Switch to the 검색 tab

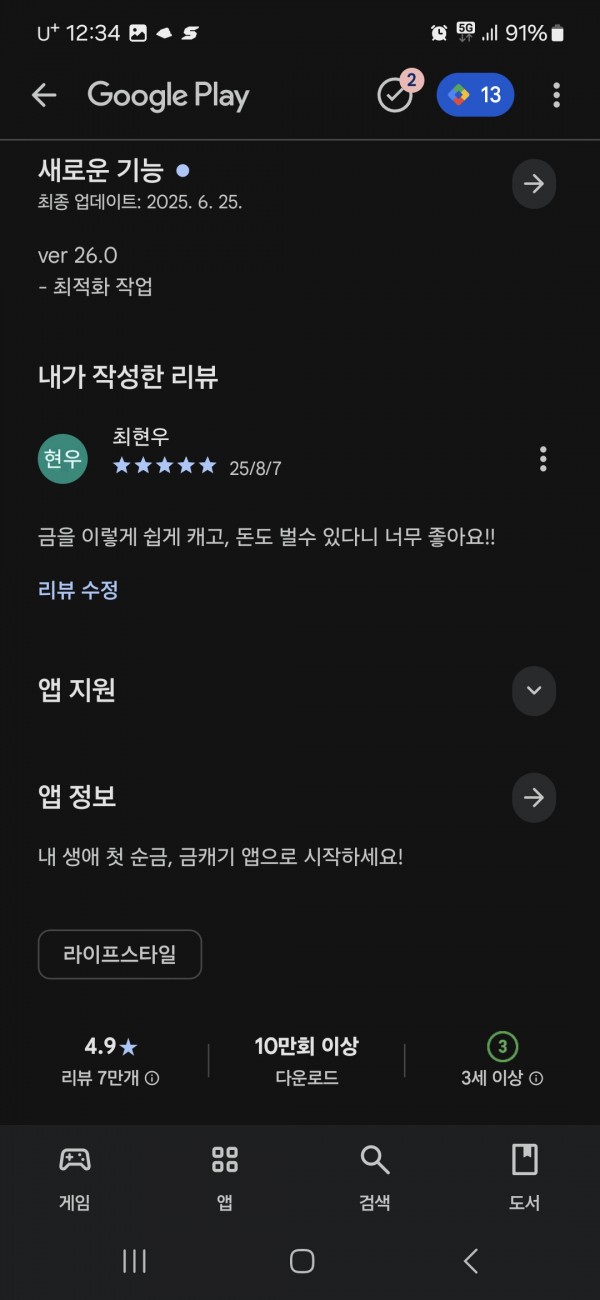click(x=375, y=1178)
